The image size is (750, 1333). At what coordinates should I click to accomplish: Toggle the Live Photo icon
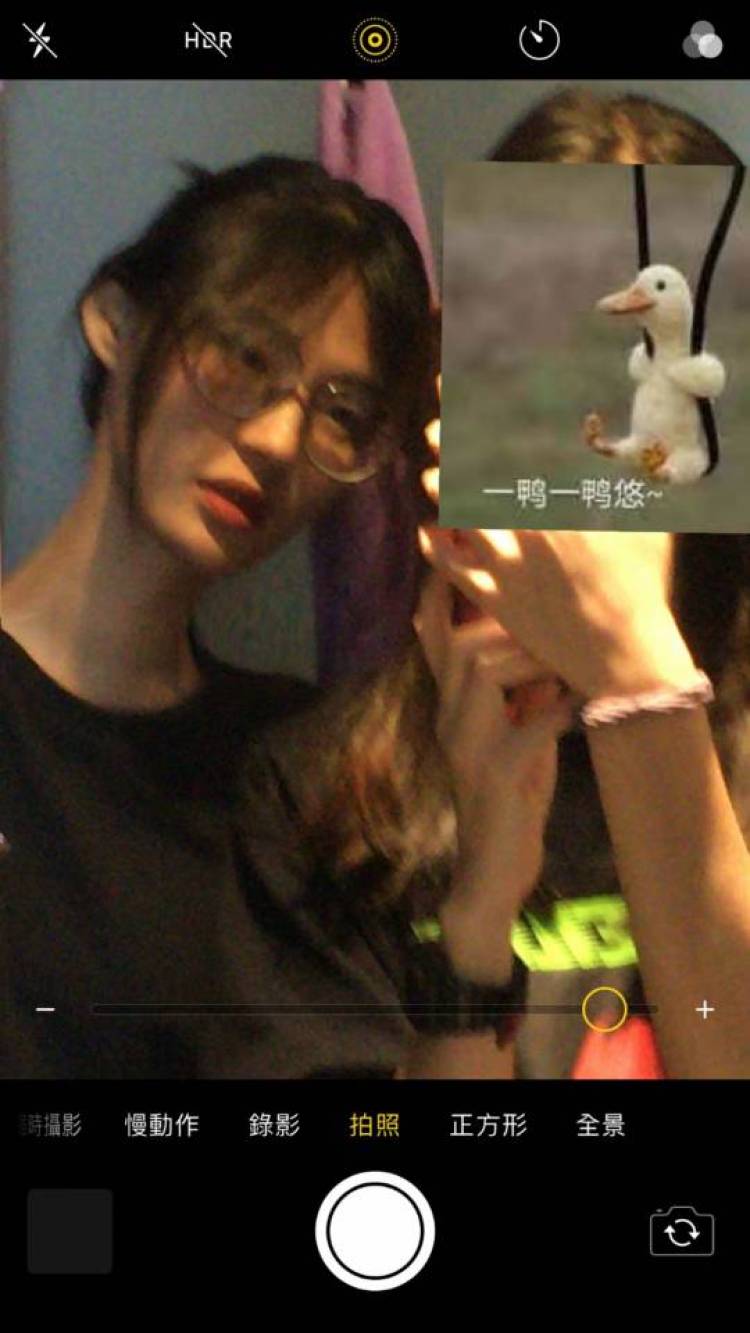pyautogui.click(x=375, y=40)
